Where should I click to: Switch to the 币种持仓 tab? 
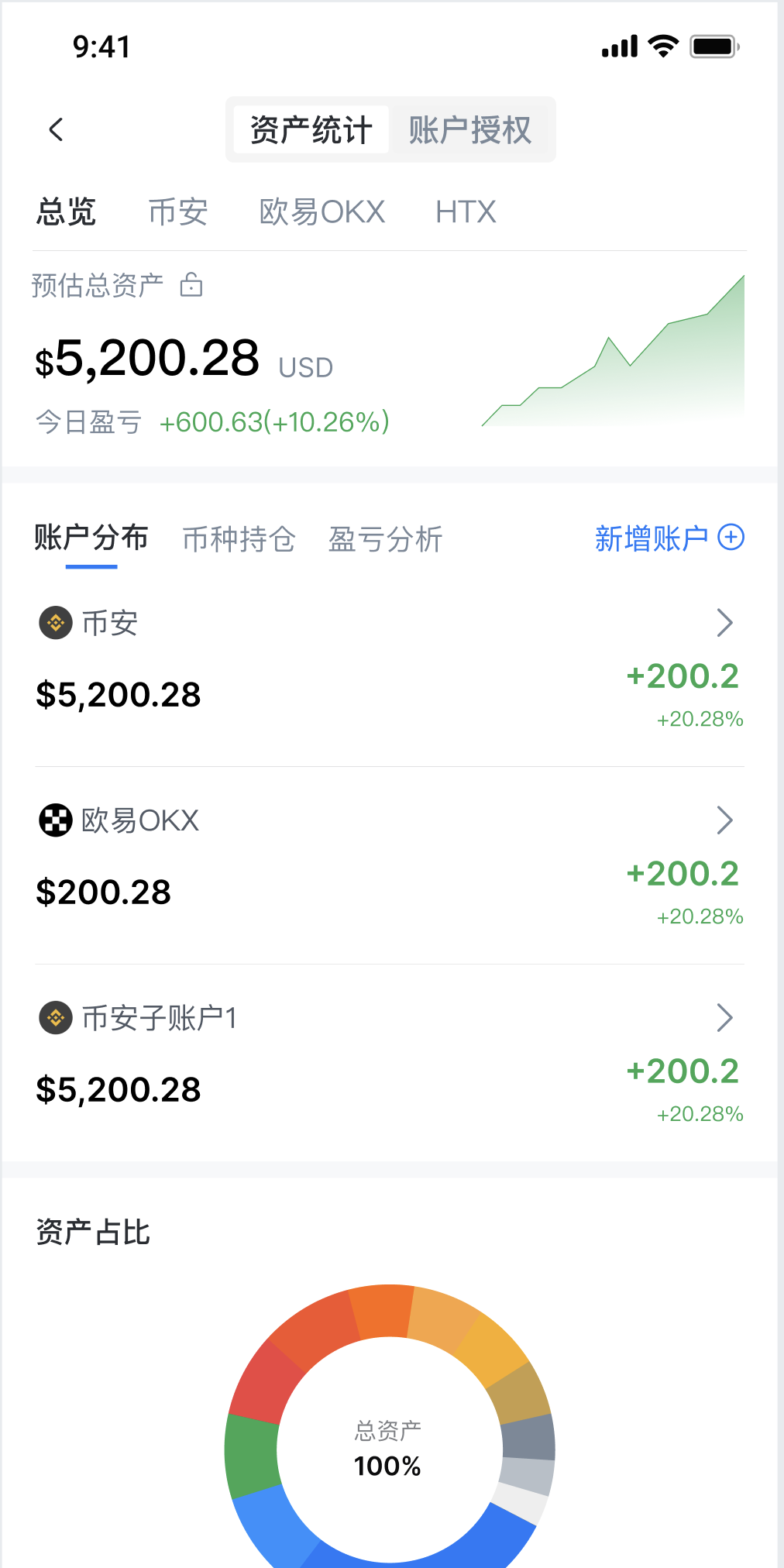pos(239,539)
